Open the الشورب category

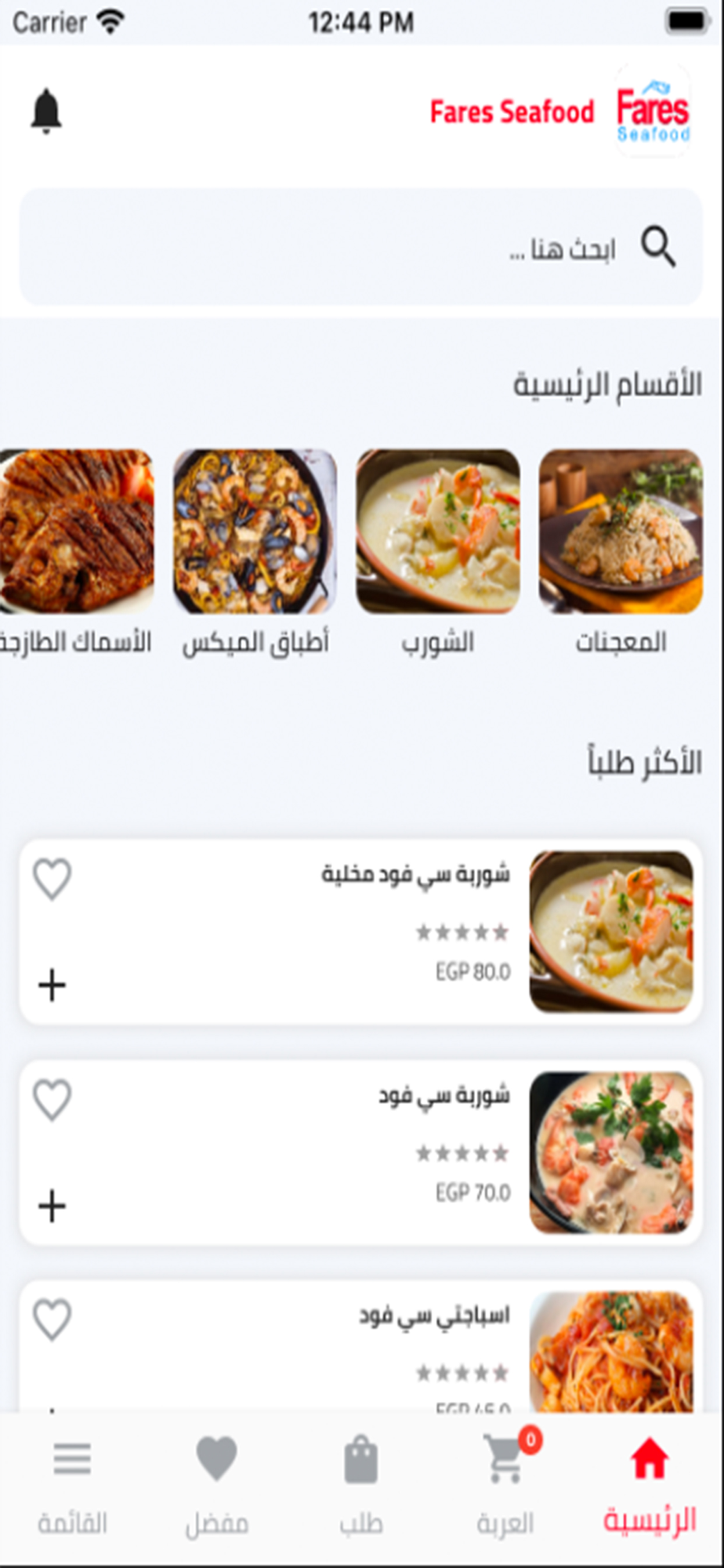(x=438, y=552)
